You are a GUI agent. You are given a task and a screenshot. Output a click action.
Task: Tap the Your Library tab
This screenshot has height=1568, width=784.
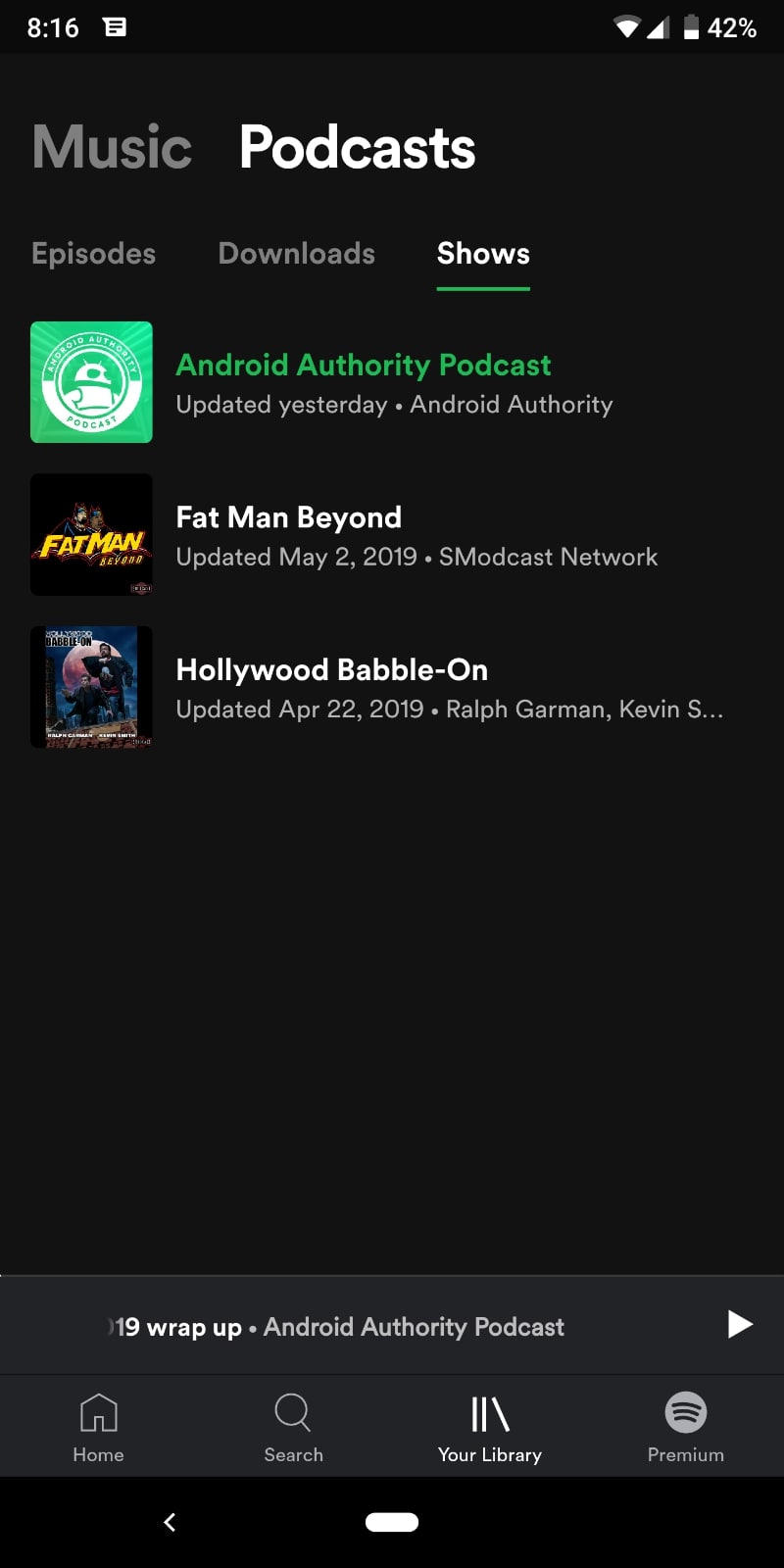[x=489, y=1427]
